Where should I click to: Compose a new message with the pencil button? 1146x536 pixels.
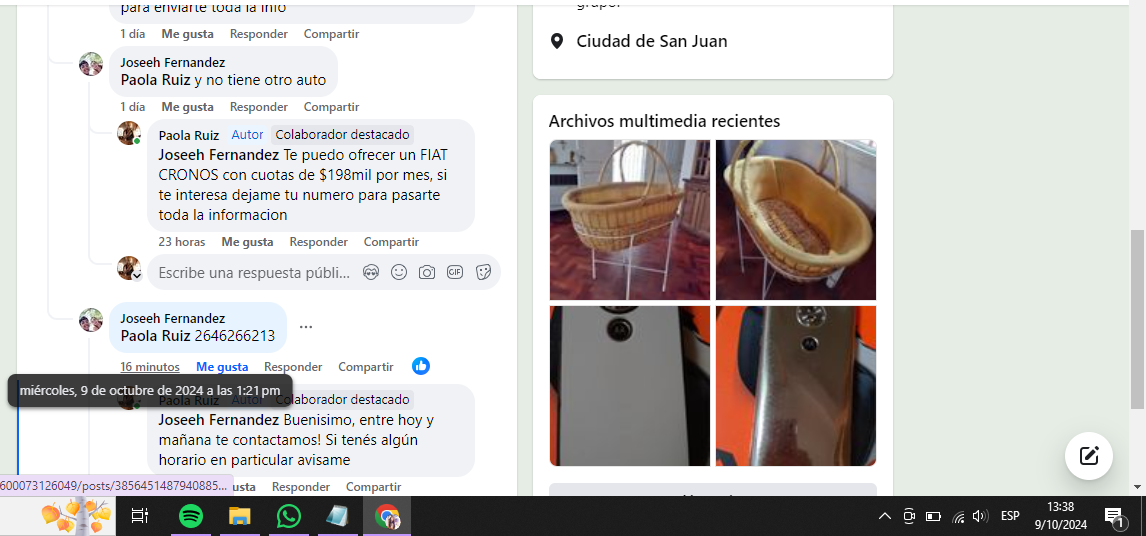pos(1089,456)
